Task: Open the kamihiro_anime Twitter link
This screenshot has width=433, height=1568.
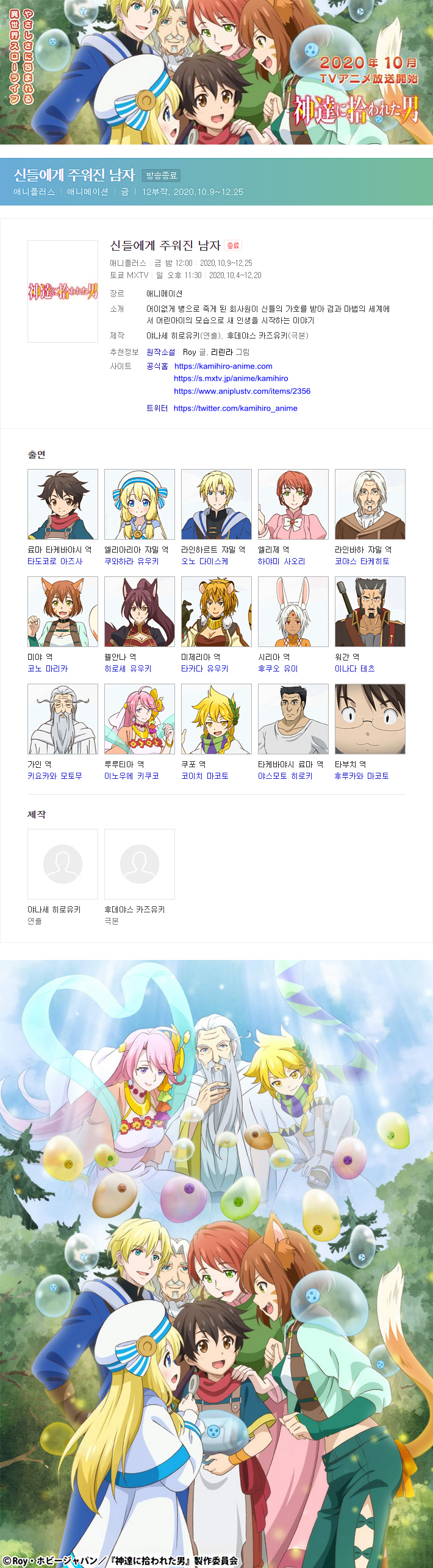Action: click(235, 408)
